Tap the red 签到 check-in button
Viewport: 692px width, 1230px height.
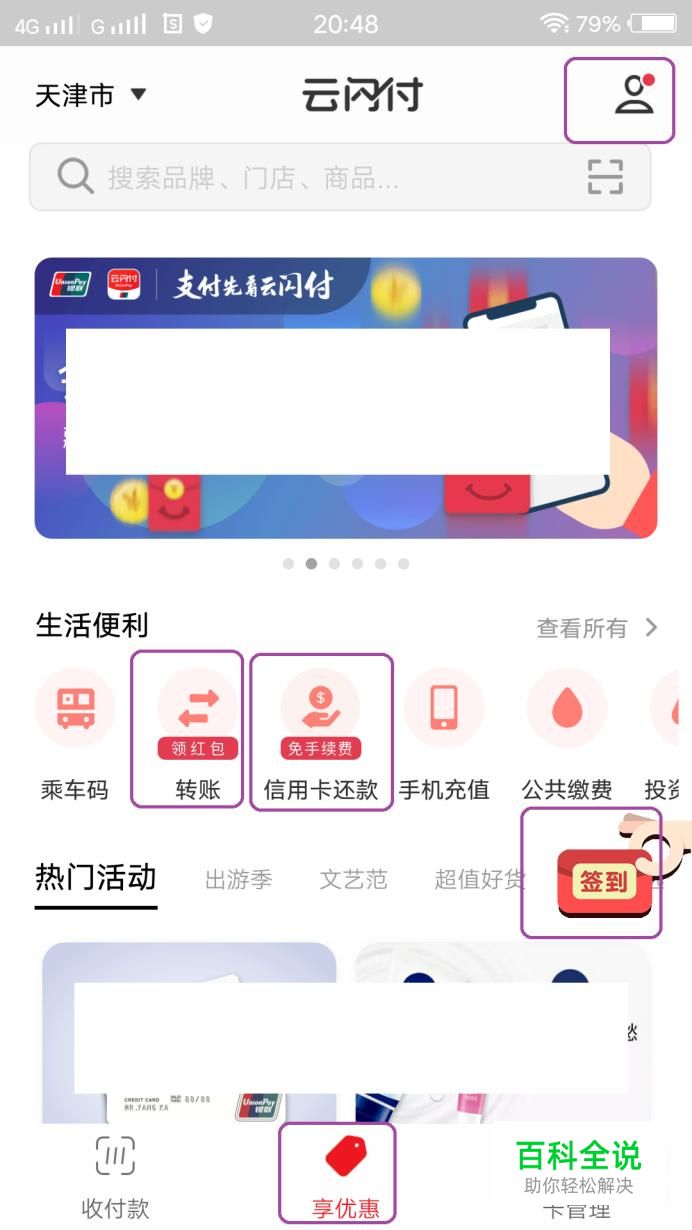point(604,882)
